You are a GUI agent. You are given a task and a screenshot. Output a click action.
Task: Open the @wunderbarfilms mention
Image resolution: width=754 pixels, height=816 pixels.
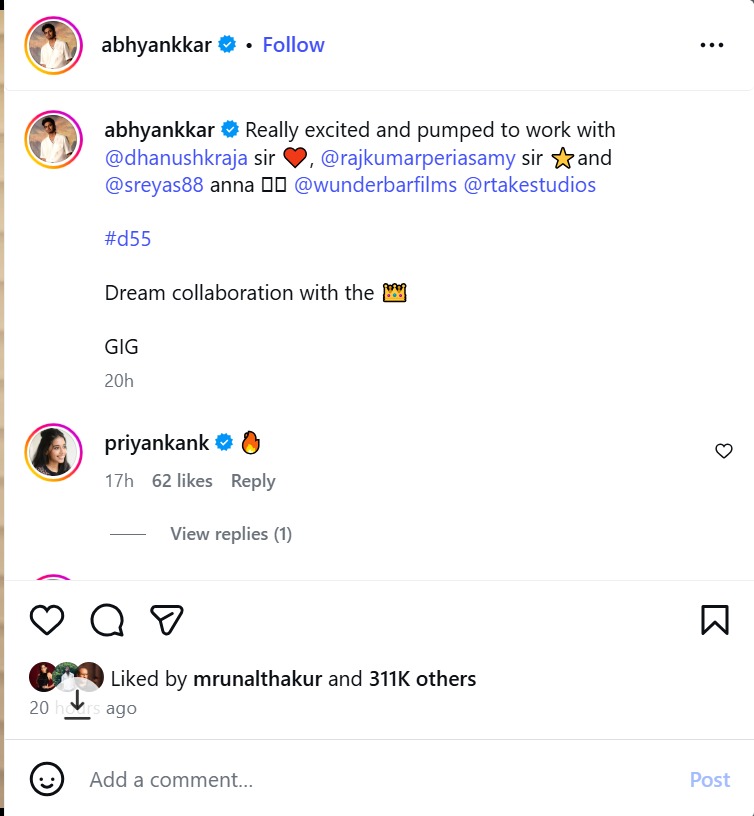(375, 185)
